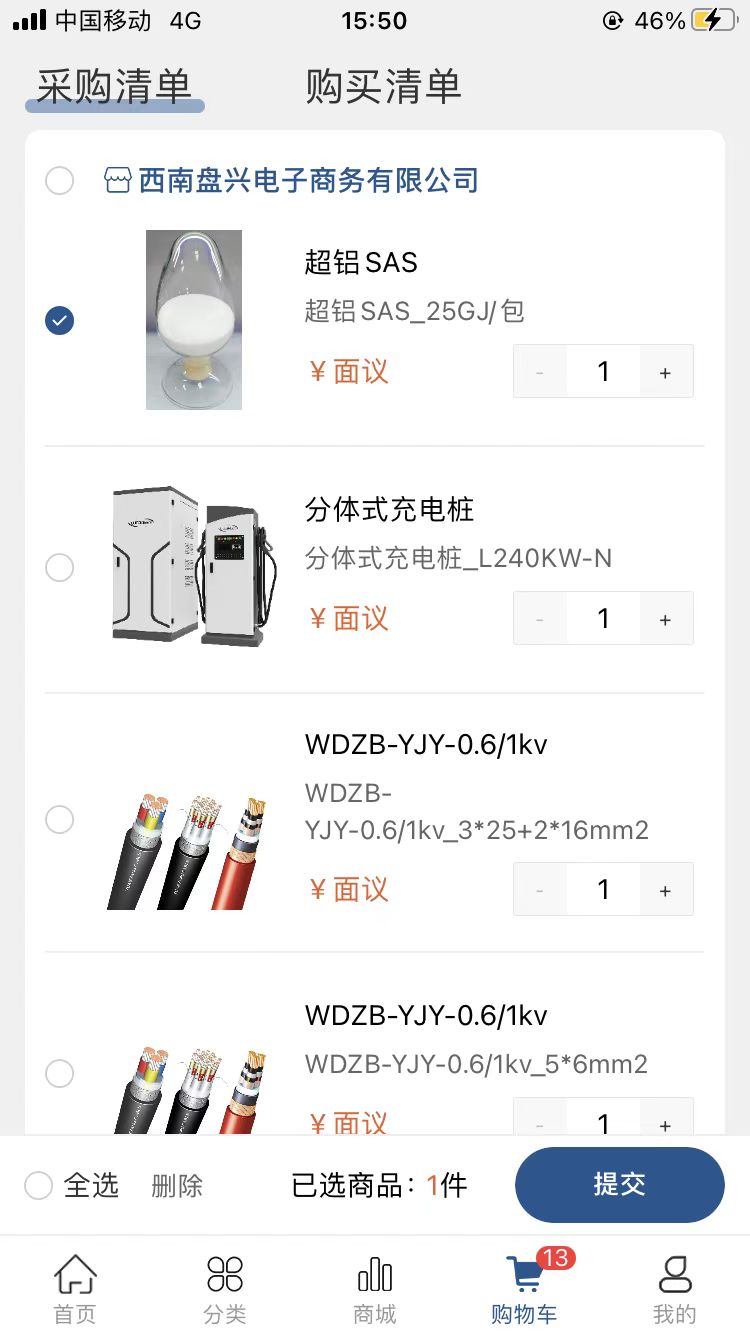Select the 分体式充电桩 item checkbox
The image size is (750, 1334).
coord(59,567)
